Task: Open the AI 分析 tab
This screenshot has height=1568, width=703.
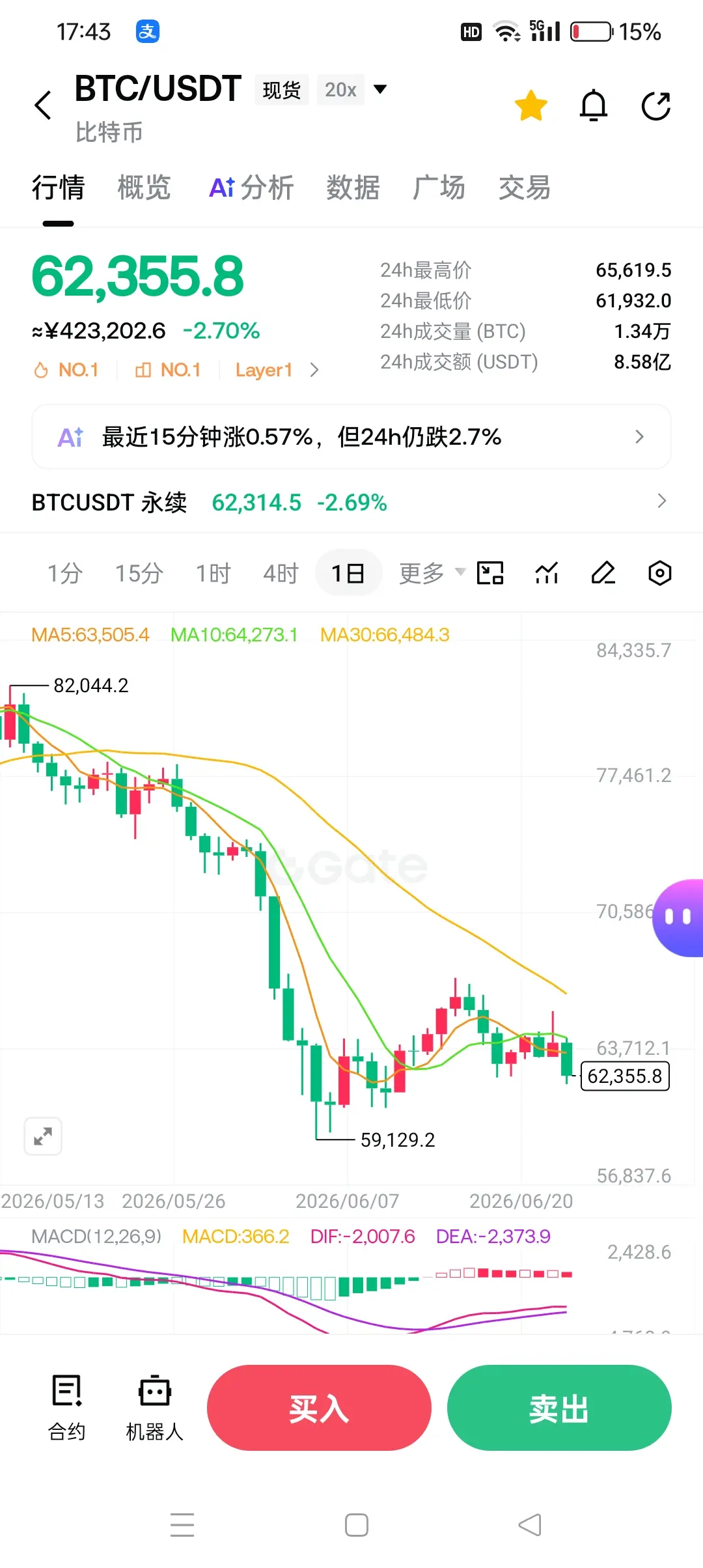Action: tap(251, 188)
